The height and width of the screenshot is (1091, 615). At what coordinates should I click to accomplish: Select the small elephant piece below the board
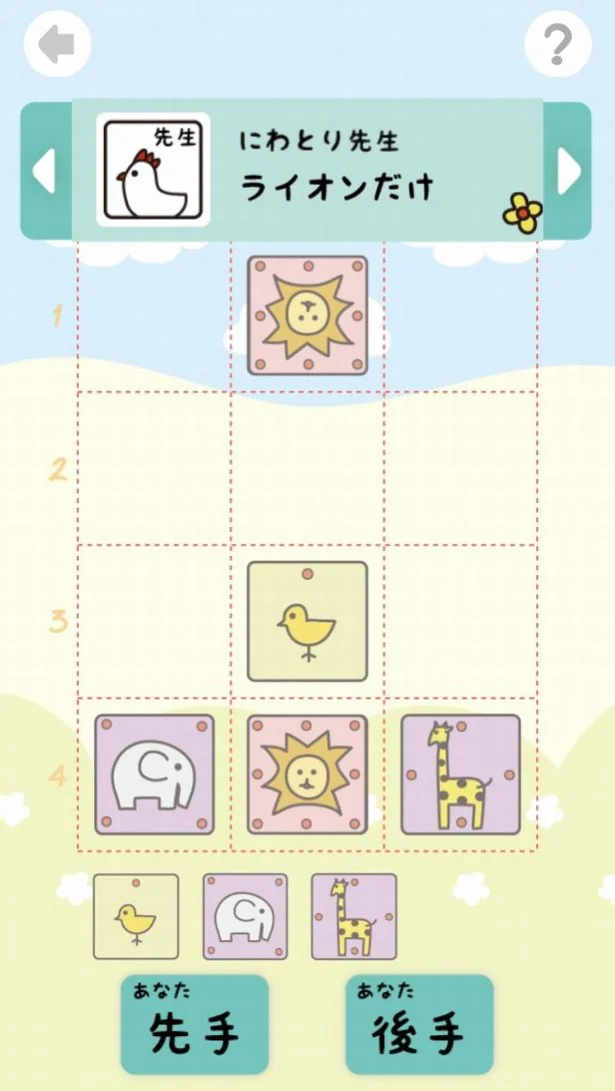pyautogui.click(x=245, y=917)
